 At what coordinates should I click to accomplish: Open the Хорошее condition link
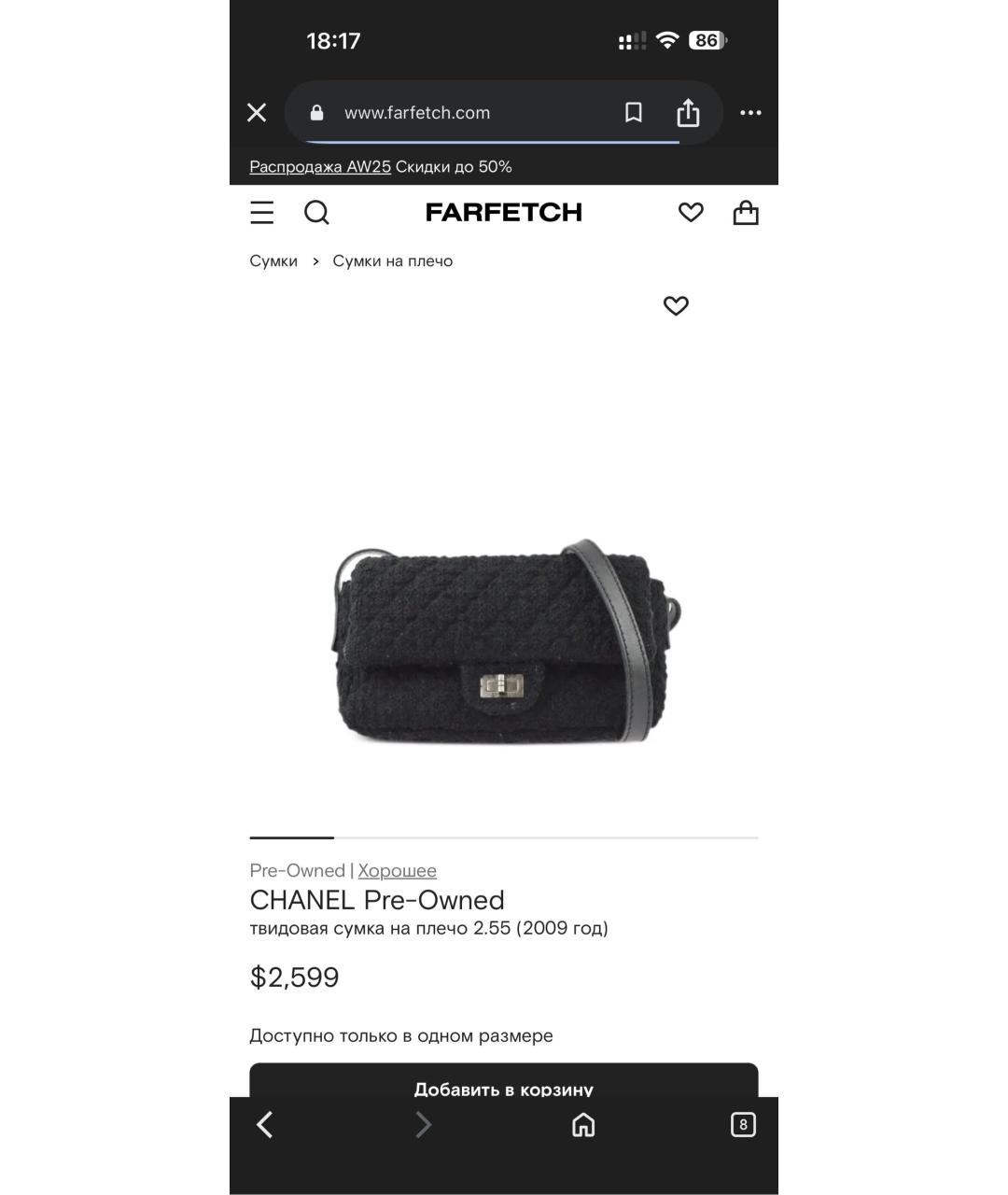pos(398,871)
